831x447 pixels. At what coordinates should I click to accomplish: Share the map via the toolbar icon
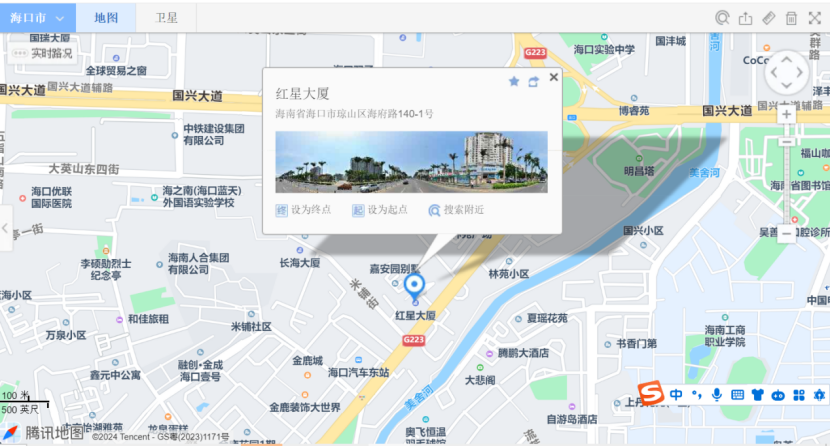tap(745, 18)
